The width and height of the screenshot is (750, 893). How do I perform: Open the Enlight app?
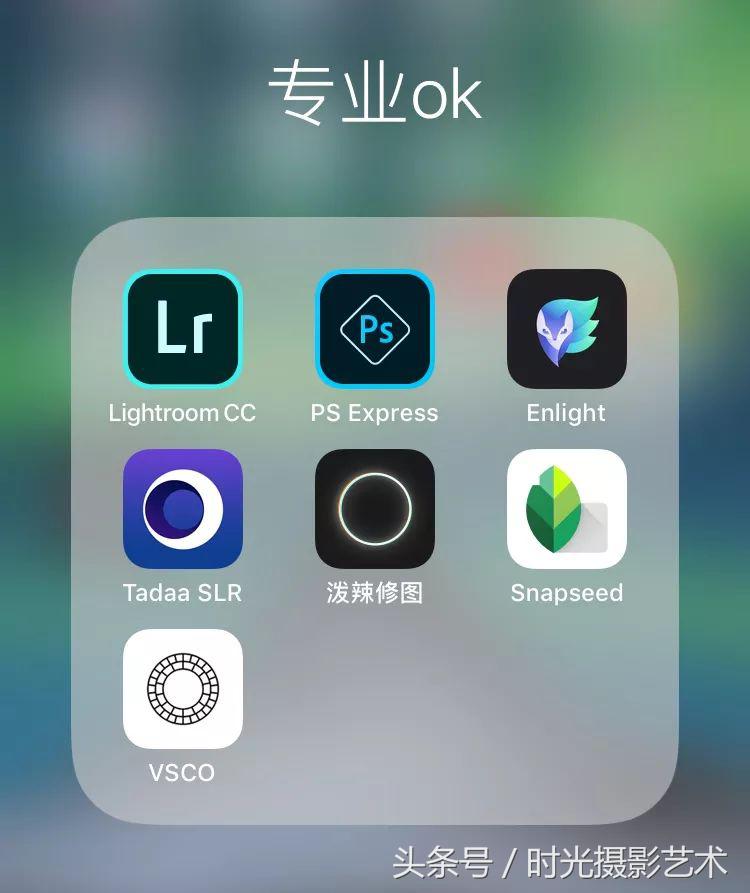coord(567,329)
